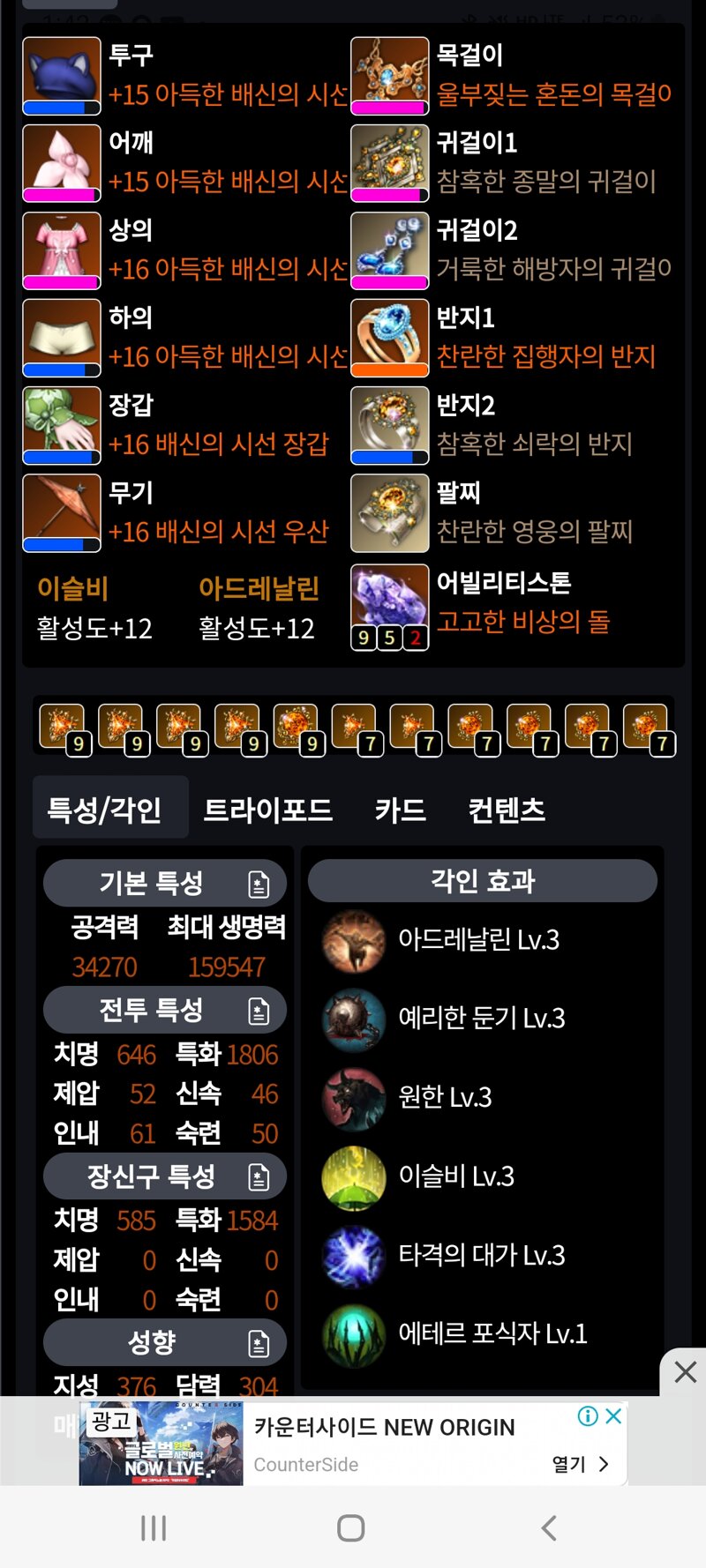Open the 카운터사이드 NEW ORIGIN ad with 열기
Image resolution: width=706 pixels, height=1568 pixels.
(579, 1464)
